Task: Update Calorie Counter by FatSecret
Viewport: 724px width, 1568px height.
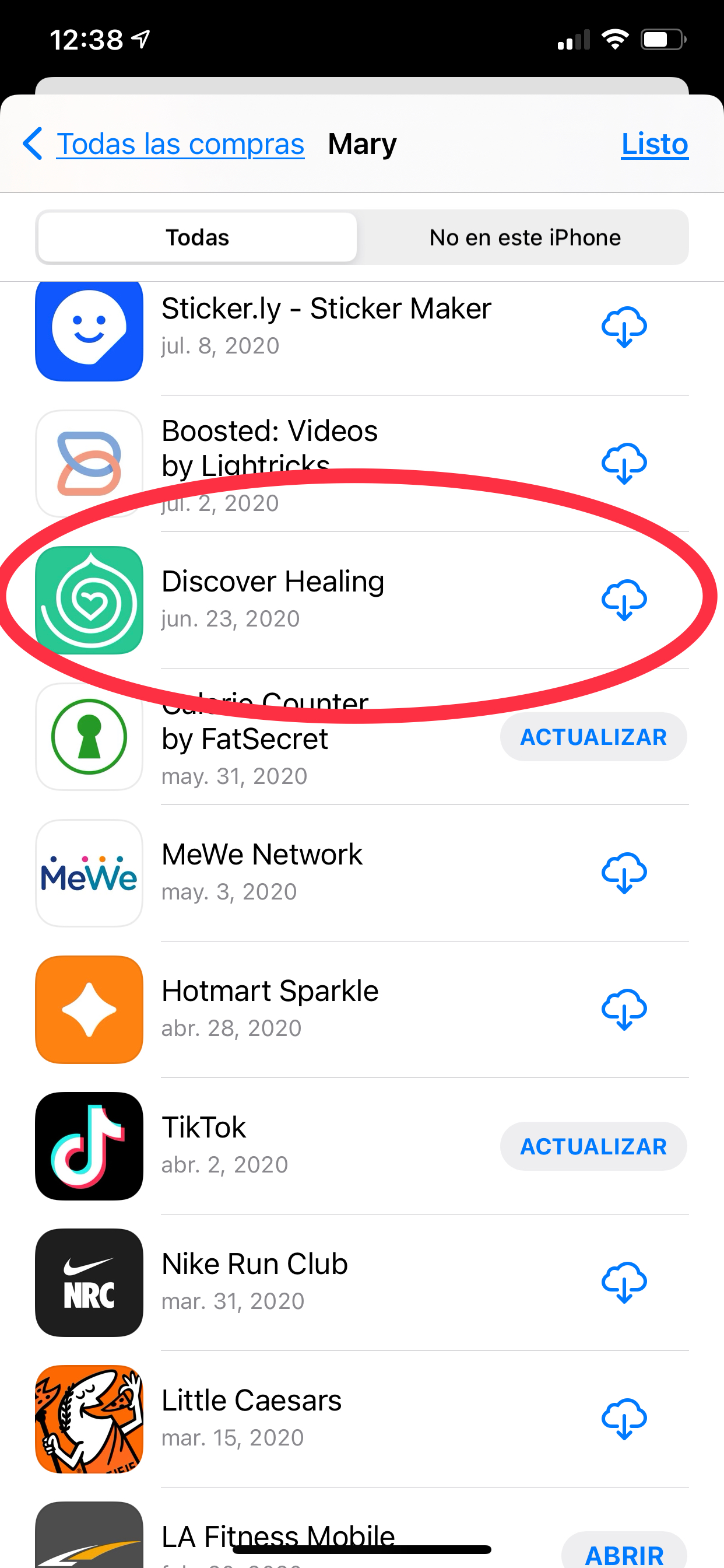Action: pos(593,737)
